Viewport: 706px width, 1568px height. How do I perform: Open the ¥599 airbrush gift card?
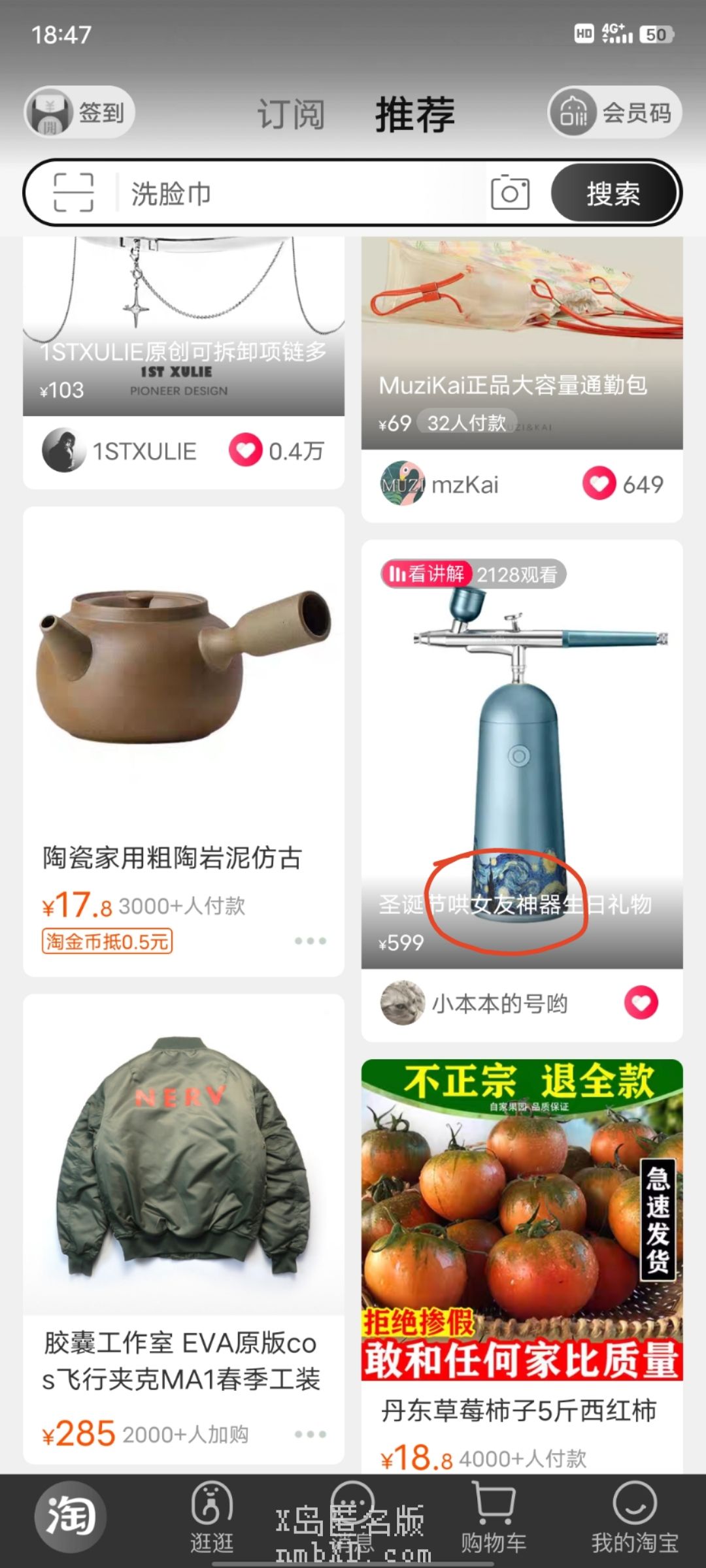522,751
